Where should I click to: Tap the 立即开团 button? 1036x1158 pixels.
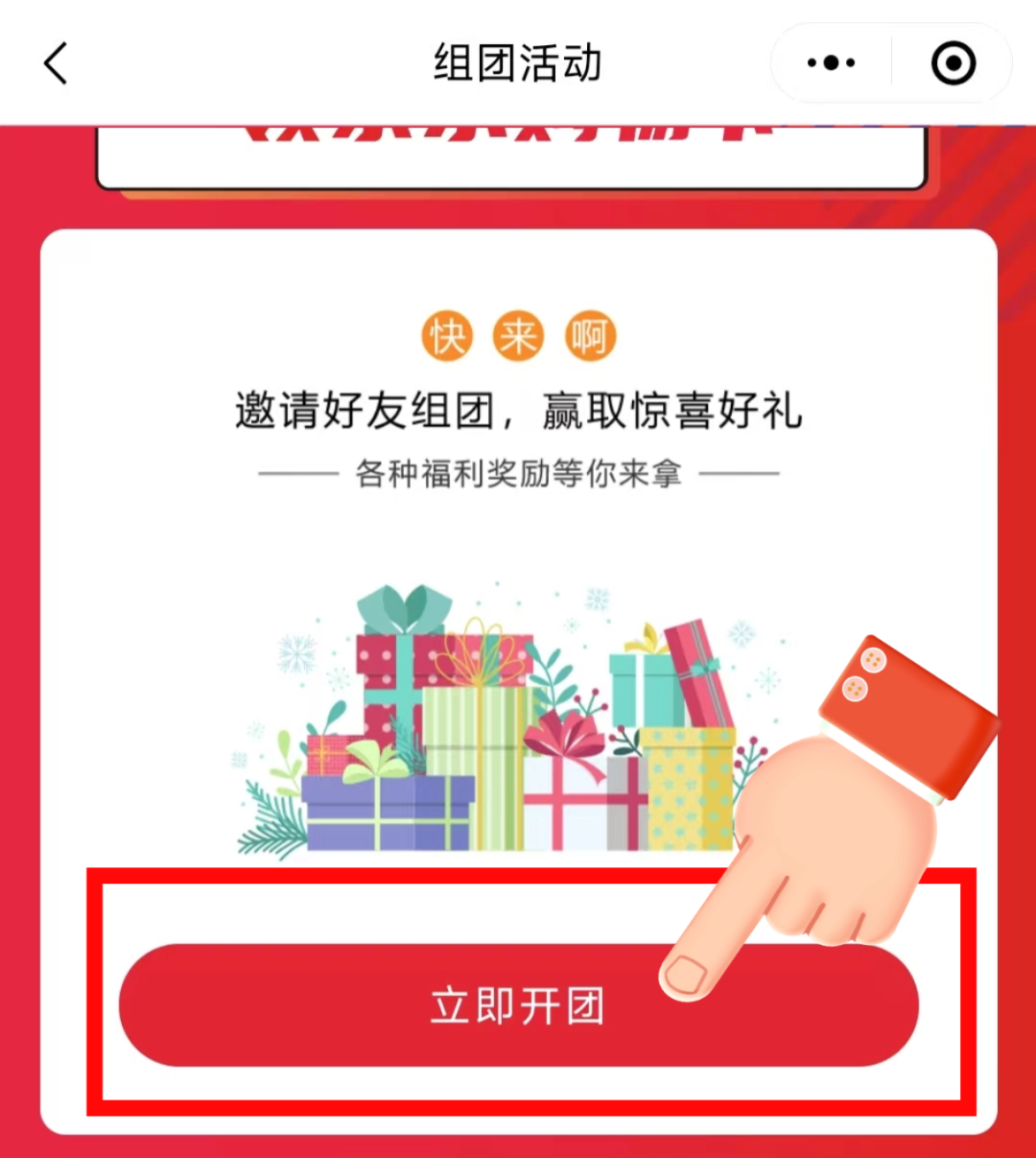[x=518, y=1005]
